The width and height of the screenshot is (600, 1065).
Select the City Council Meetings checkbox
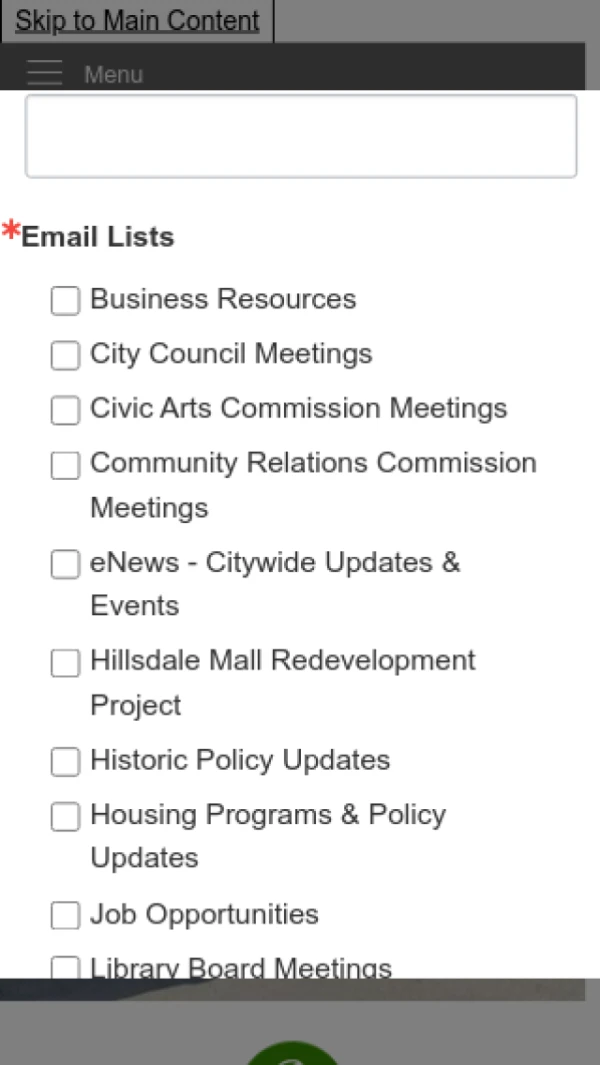pyautogui.click(x=65, y=355)
